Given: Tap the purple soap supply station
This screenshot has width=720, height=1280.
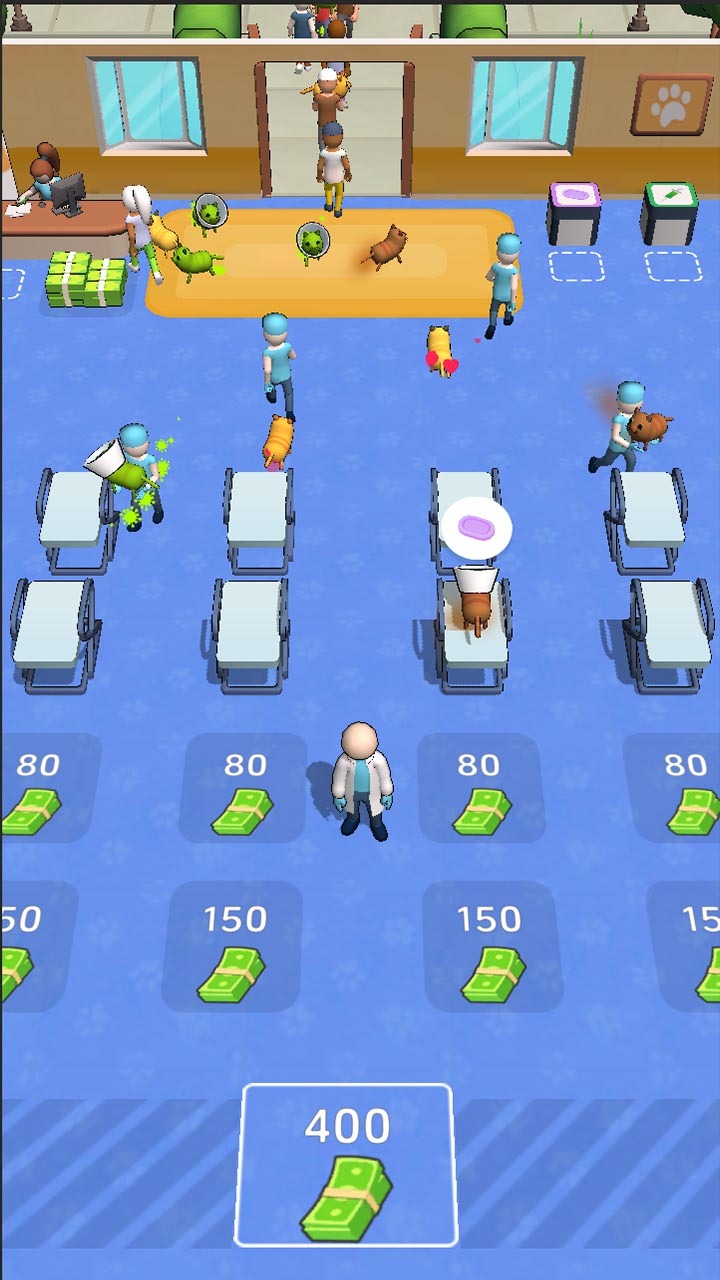Looking at the screenshot, I should (574, 212).
